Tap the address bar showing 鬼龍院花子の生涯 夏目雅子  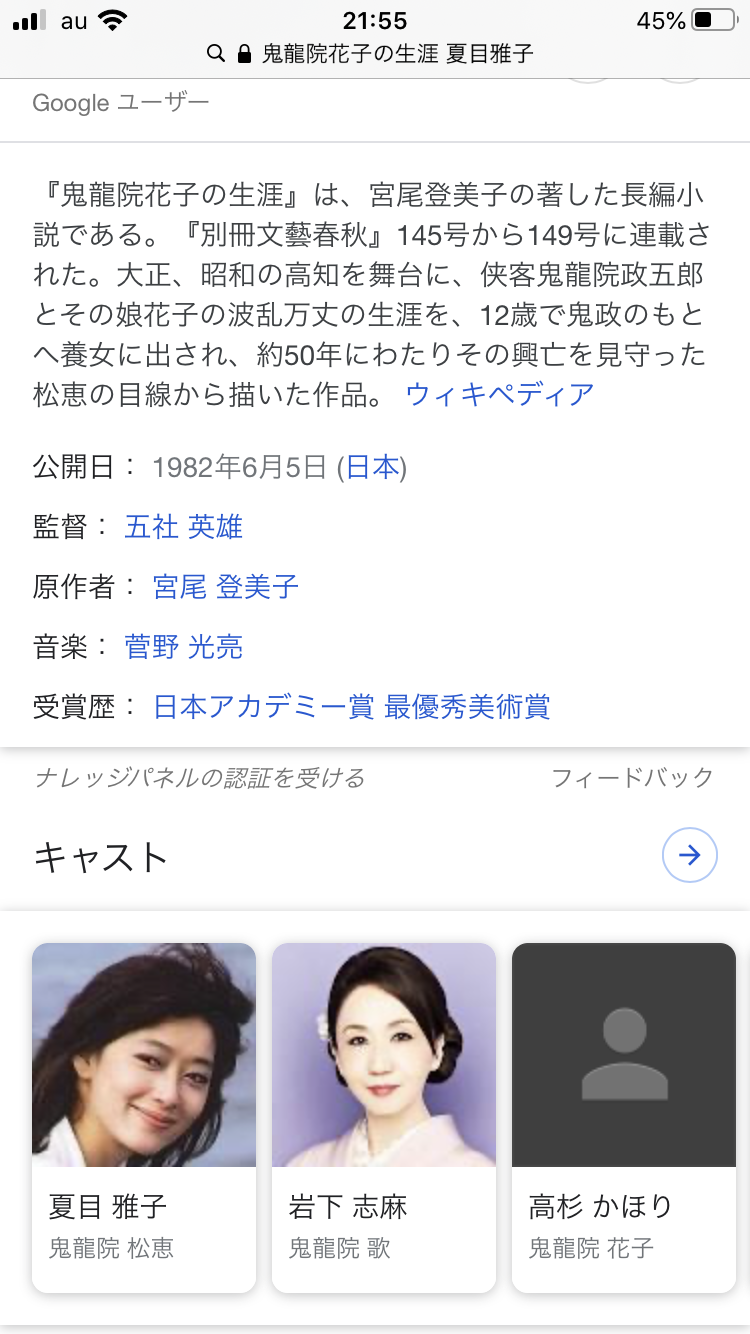tap(375, 54)
